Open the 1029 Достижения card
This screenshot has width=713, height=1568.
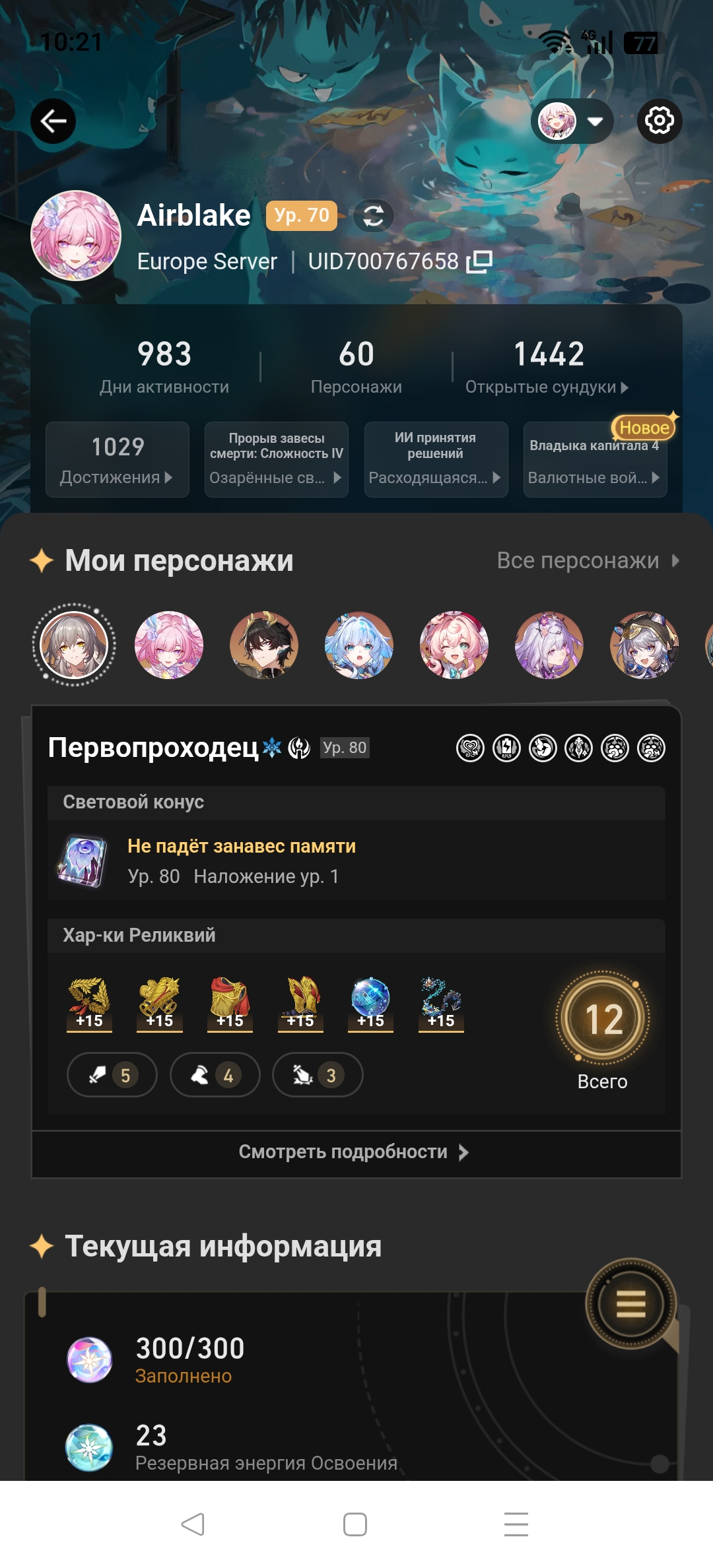click(x=118, y=459)
